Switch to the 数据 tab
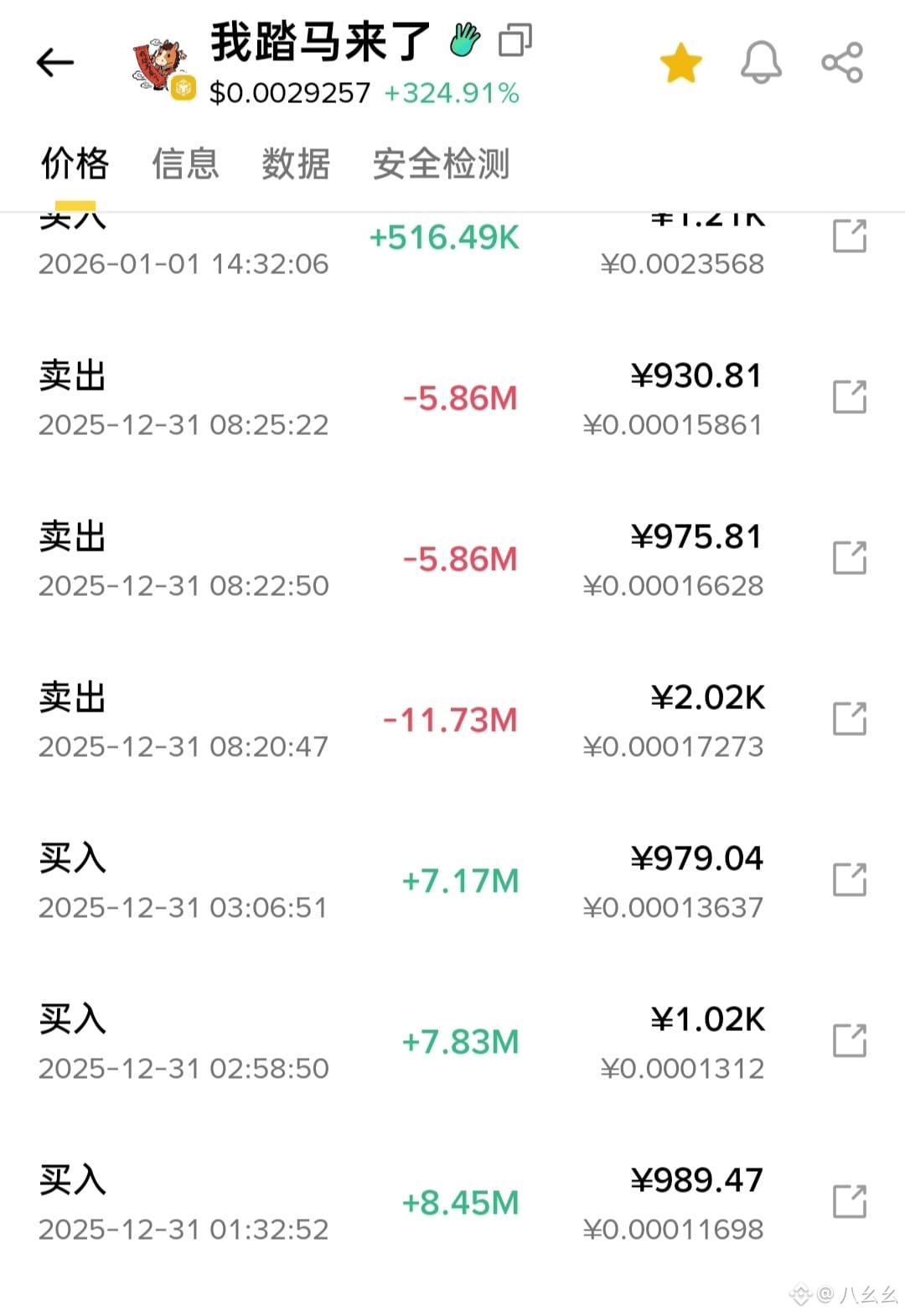Screen dimensions: 905x1316 click(296, 163)
